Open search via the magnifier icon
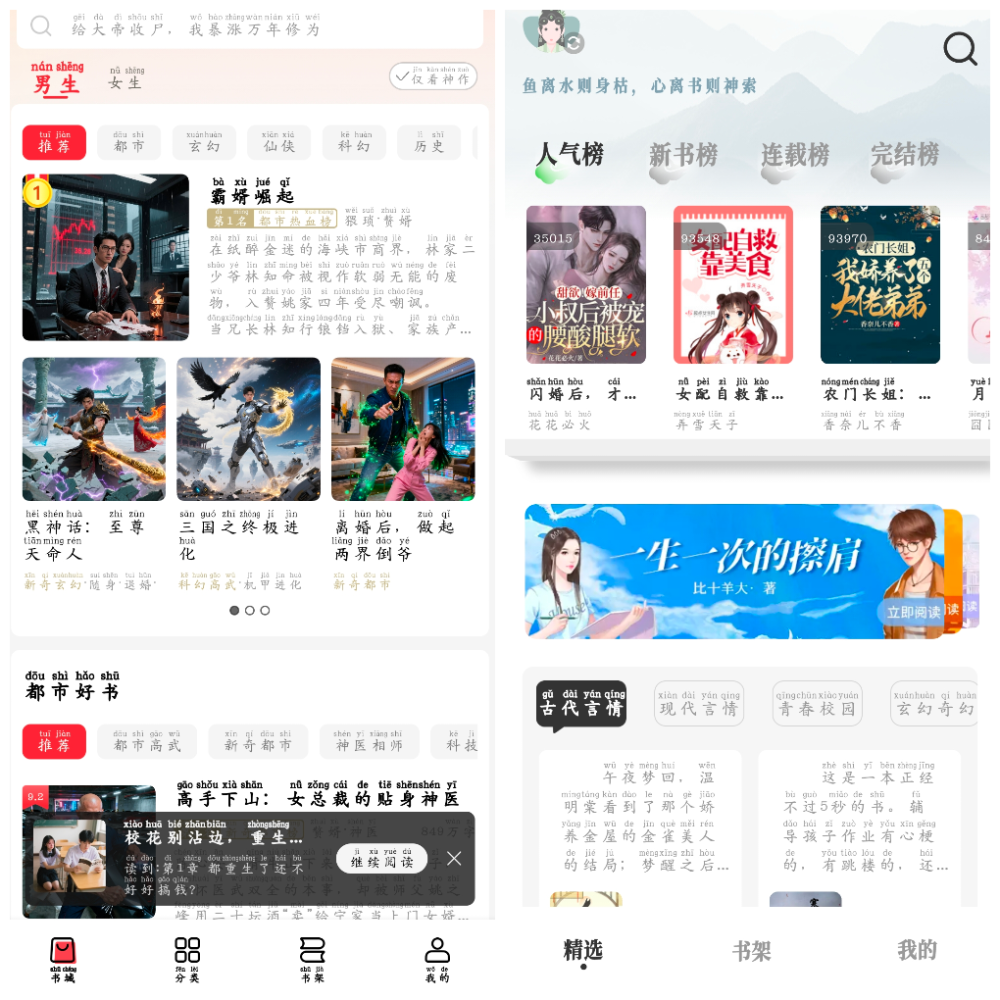1000x1000 pixels. pyautogui.click(x=959, y=48)
